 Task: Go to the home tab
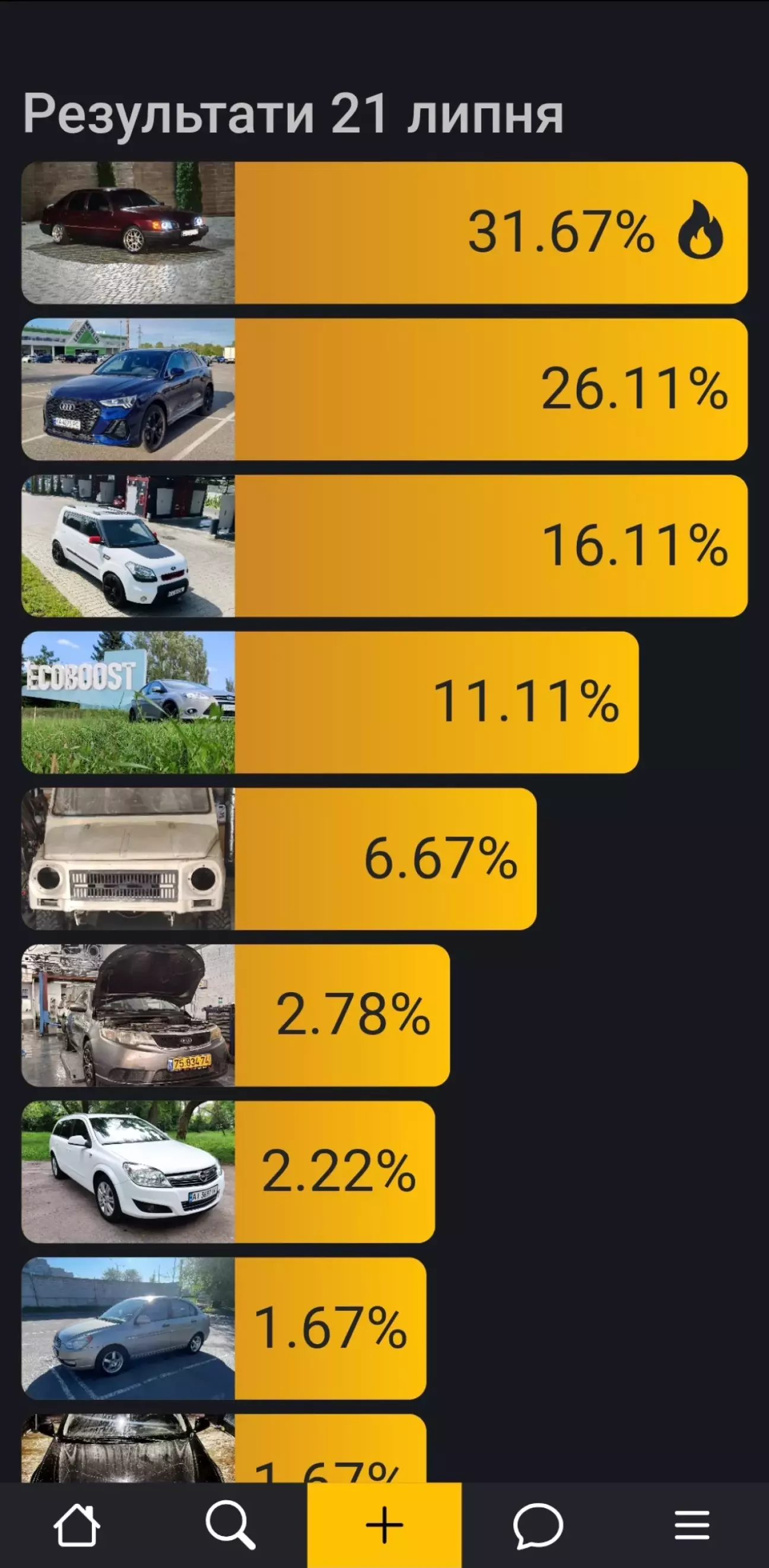[x=77, y=1524]
